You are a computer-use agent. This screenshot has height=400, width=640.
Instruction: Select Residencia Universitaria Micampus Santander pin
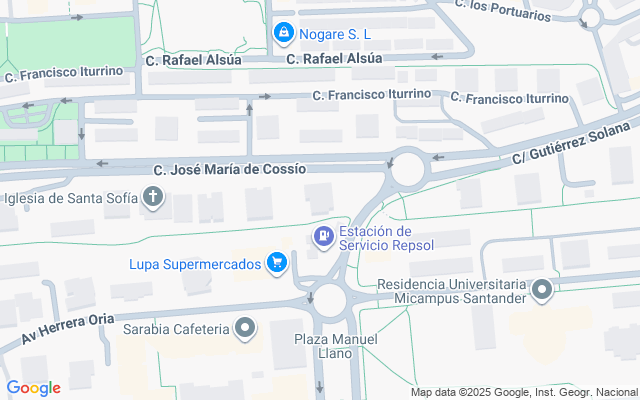click(542, 291)
